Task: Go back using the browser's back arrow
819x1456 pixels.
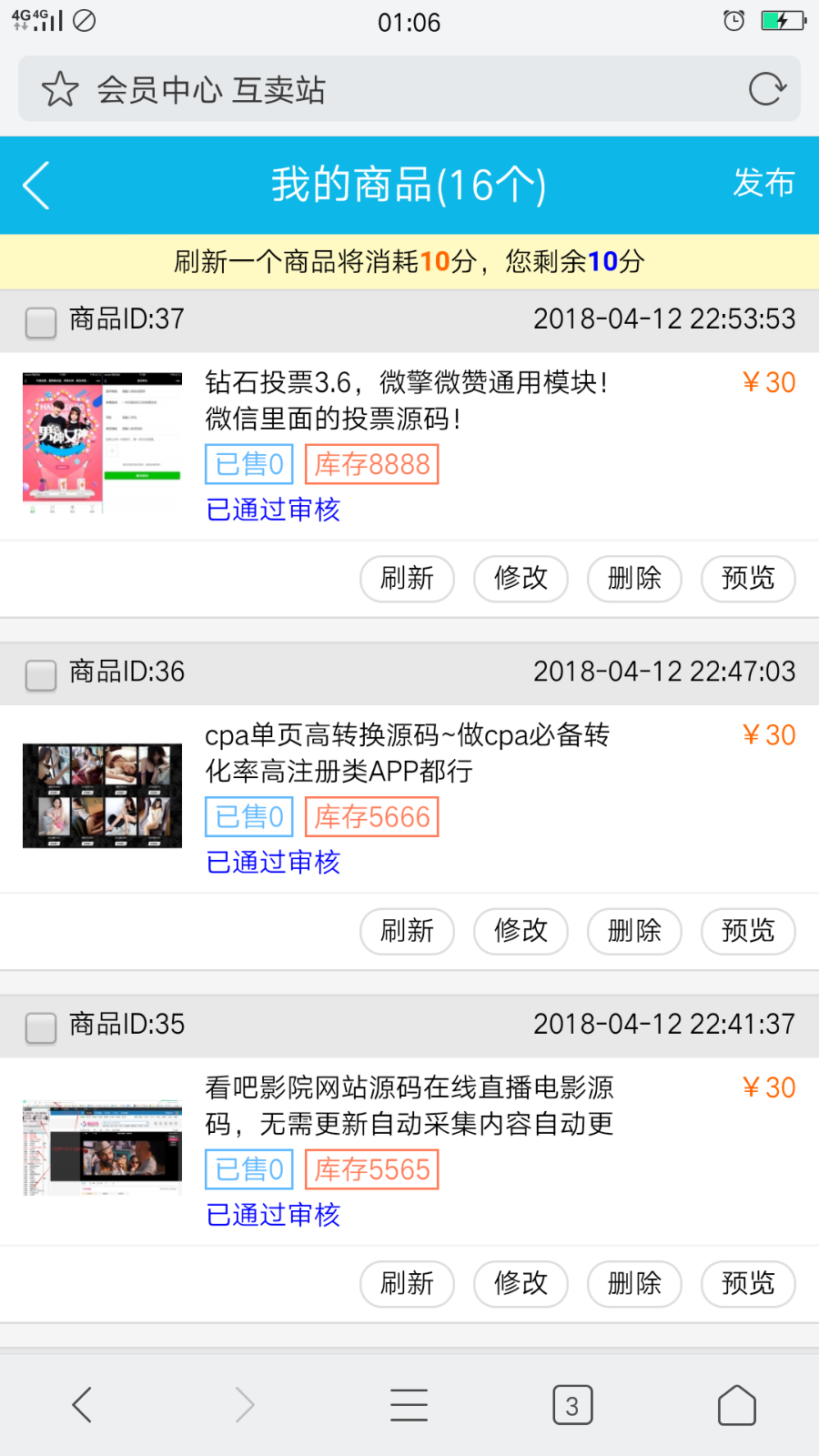Action: 81,1404
